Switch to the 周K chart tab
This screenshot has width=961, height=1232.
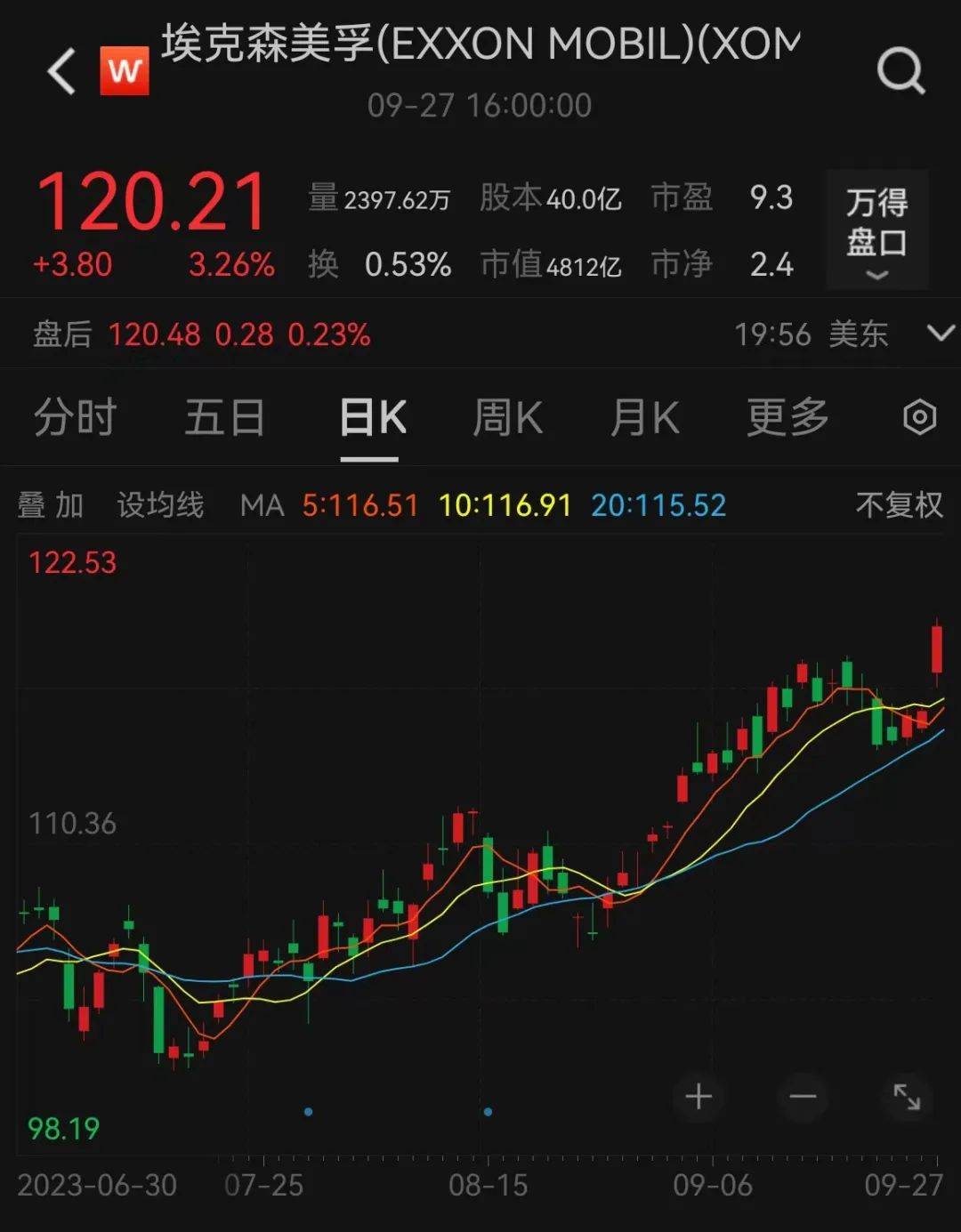[507, 417]
